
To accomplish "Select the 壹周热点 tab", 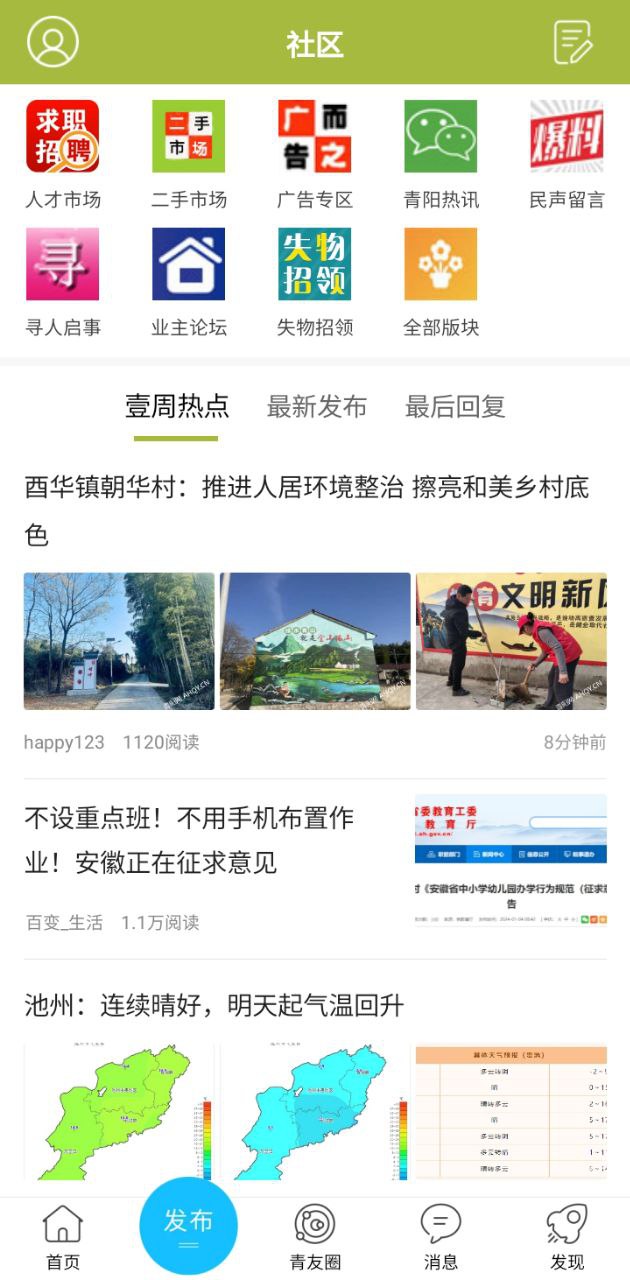I will [177, 407].
